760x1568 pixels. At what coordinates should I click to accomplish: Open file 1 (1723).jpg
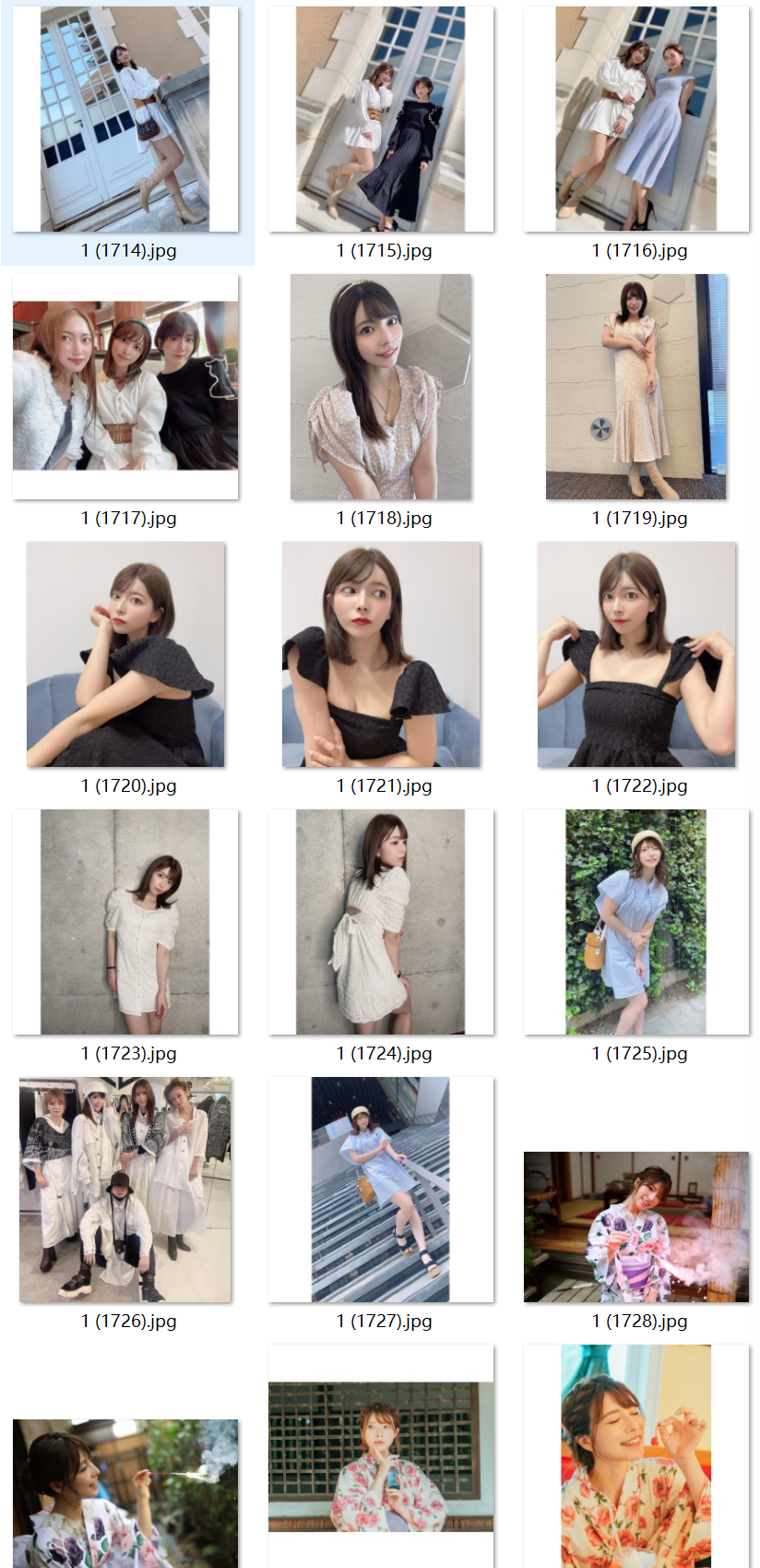125,922
